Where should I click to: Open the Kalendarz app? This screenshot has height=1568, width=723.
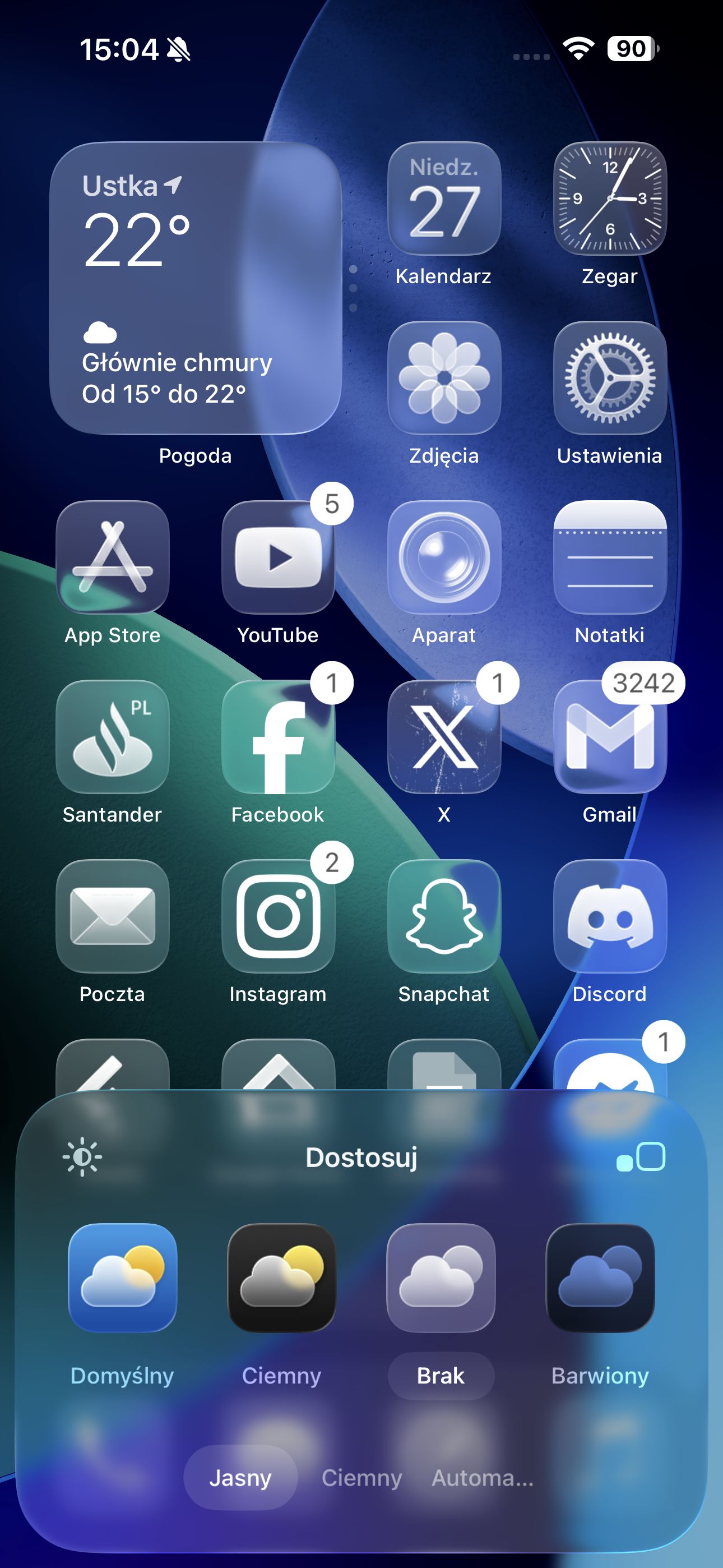[x=444, y=199]
